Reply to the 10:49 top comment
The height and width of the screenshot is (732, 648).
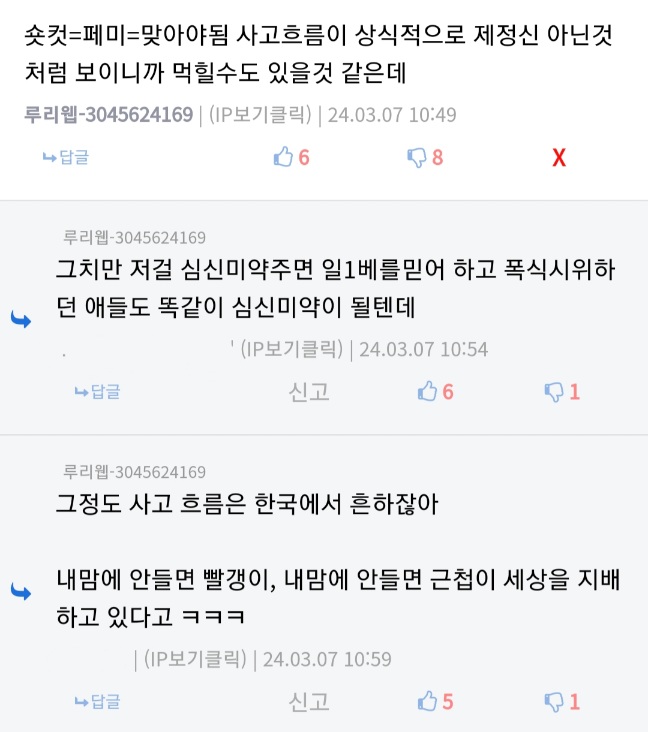pos(65,157)
